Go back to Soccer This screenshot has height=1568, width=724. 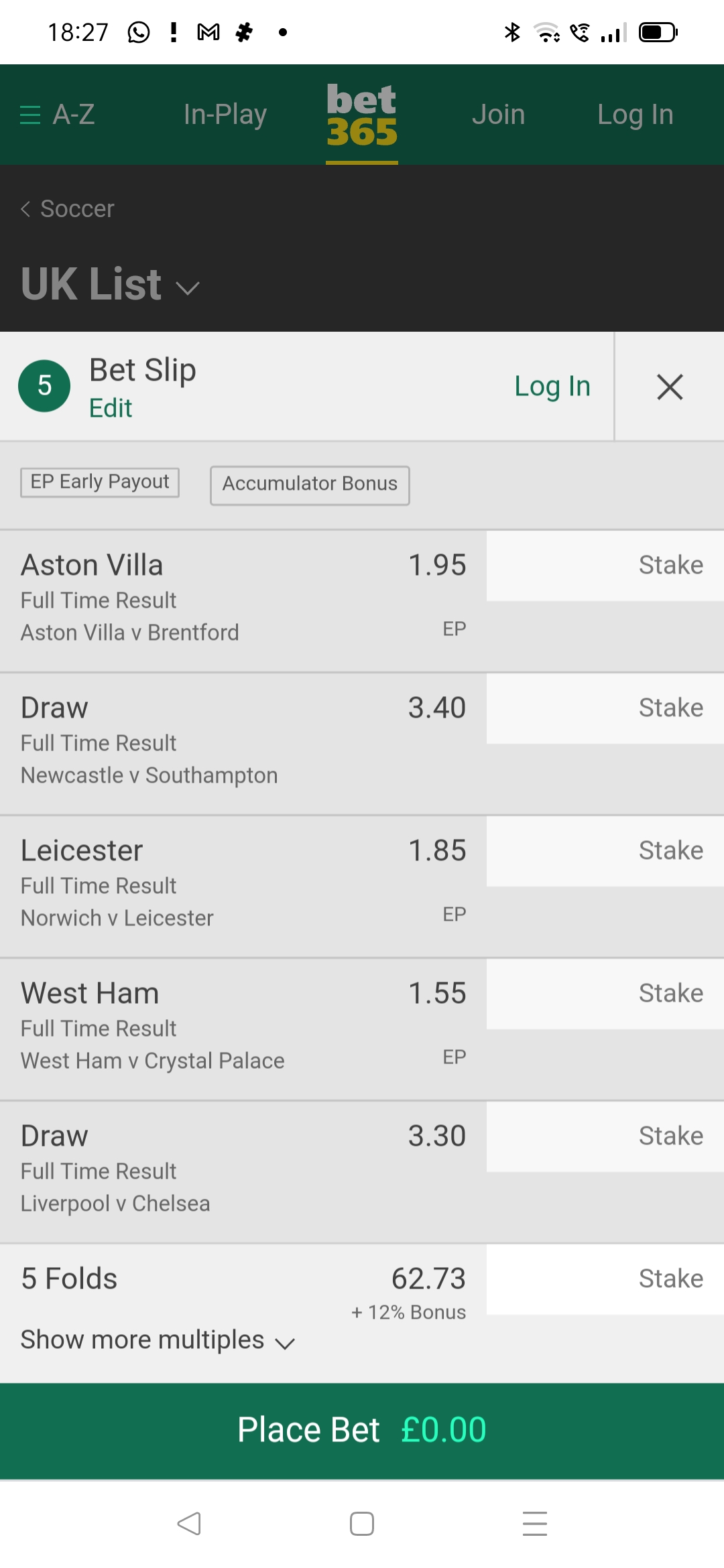point(68,208)
